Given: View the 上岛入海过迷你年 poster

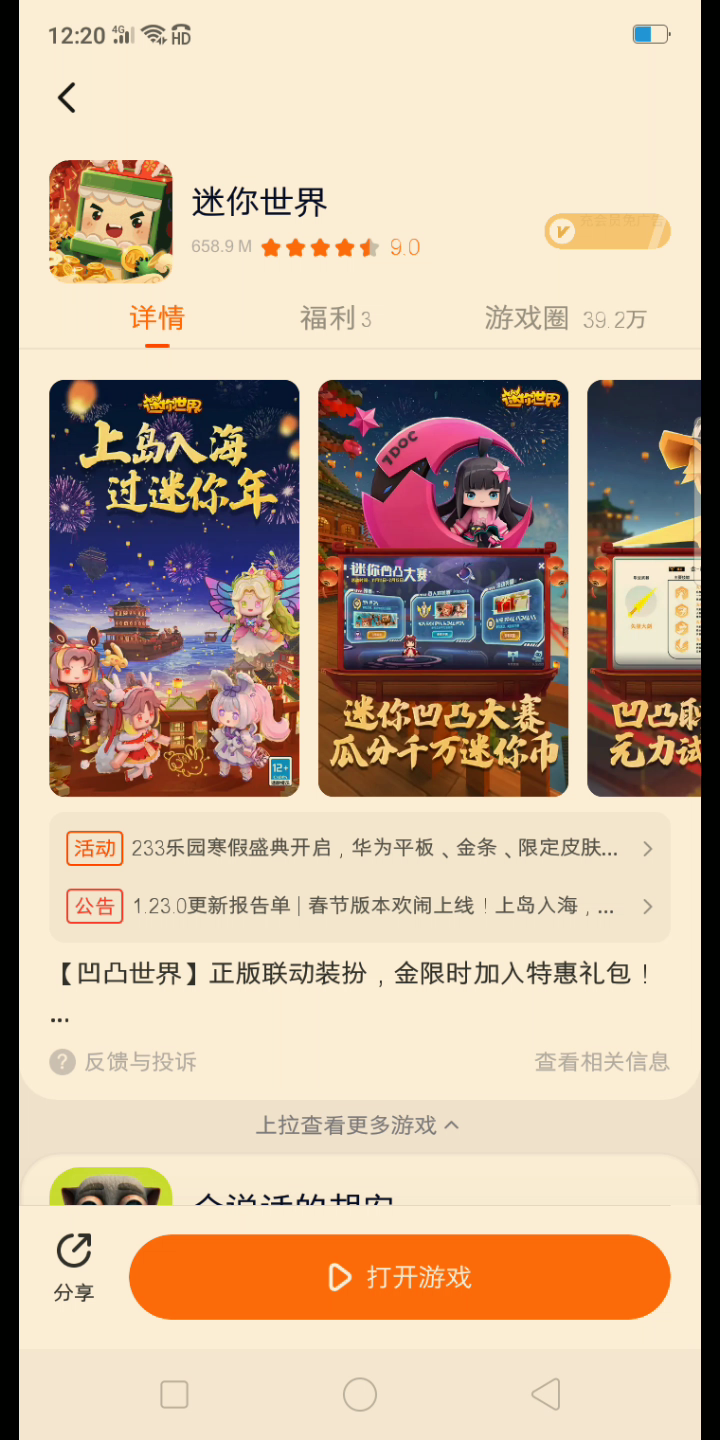Looking at the screenshot, I should [174, 588].
